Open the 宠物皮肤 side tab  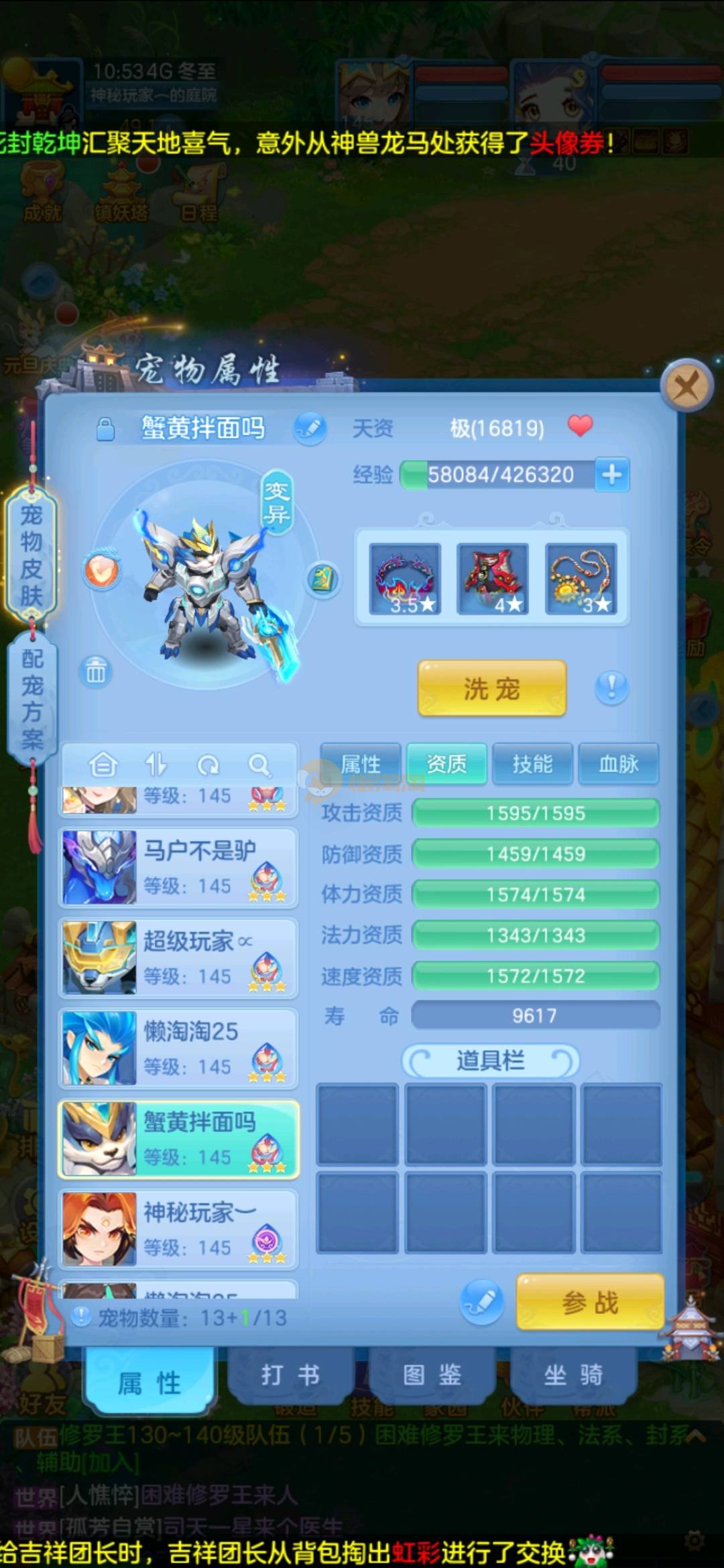click(32, 555)
